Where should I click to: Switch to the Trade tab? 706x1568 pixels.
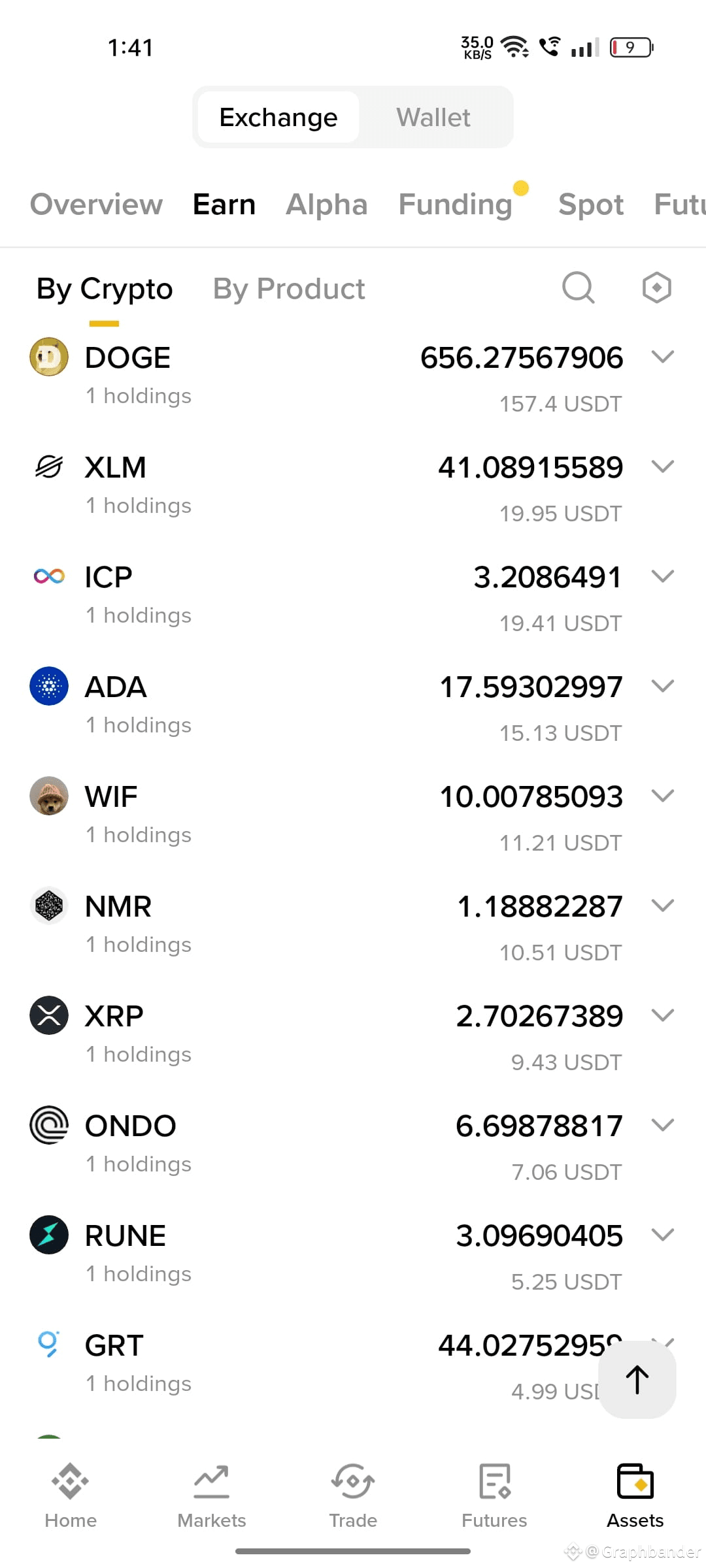coord(353,1496)
